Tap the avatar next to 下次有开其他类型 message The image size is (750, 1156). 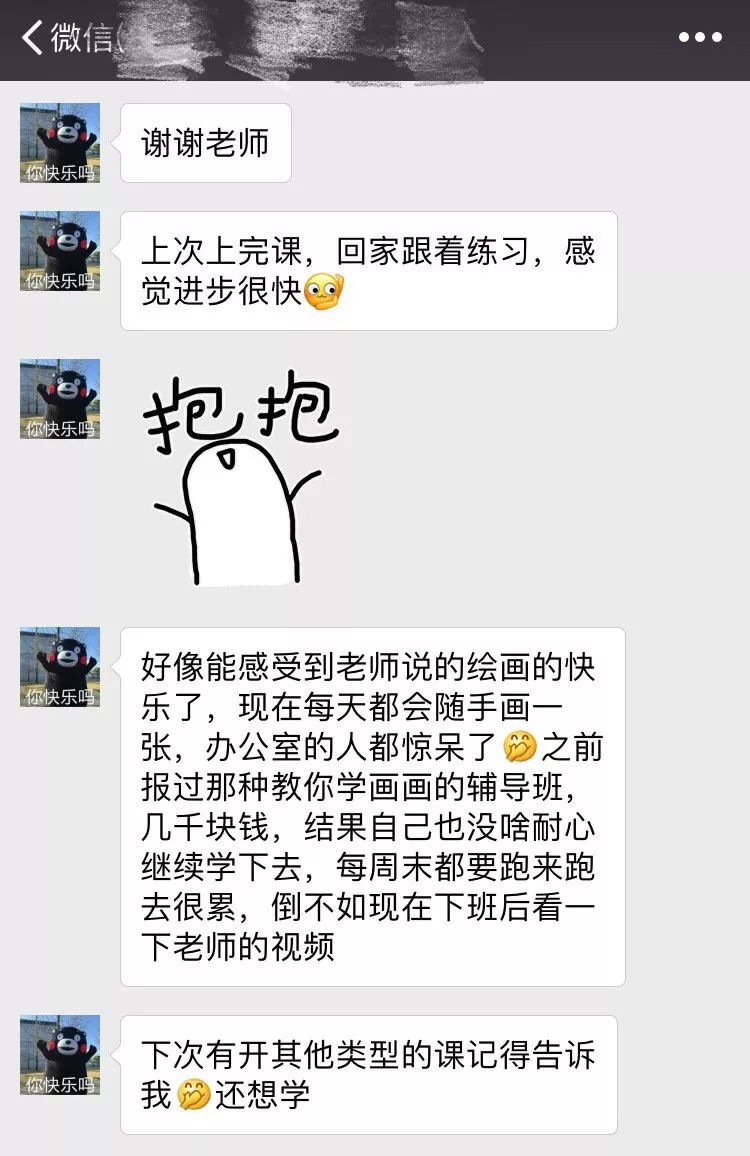pyautogui.click(x=60, y=1055)
